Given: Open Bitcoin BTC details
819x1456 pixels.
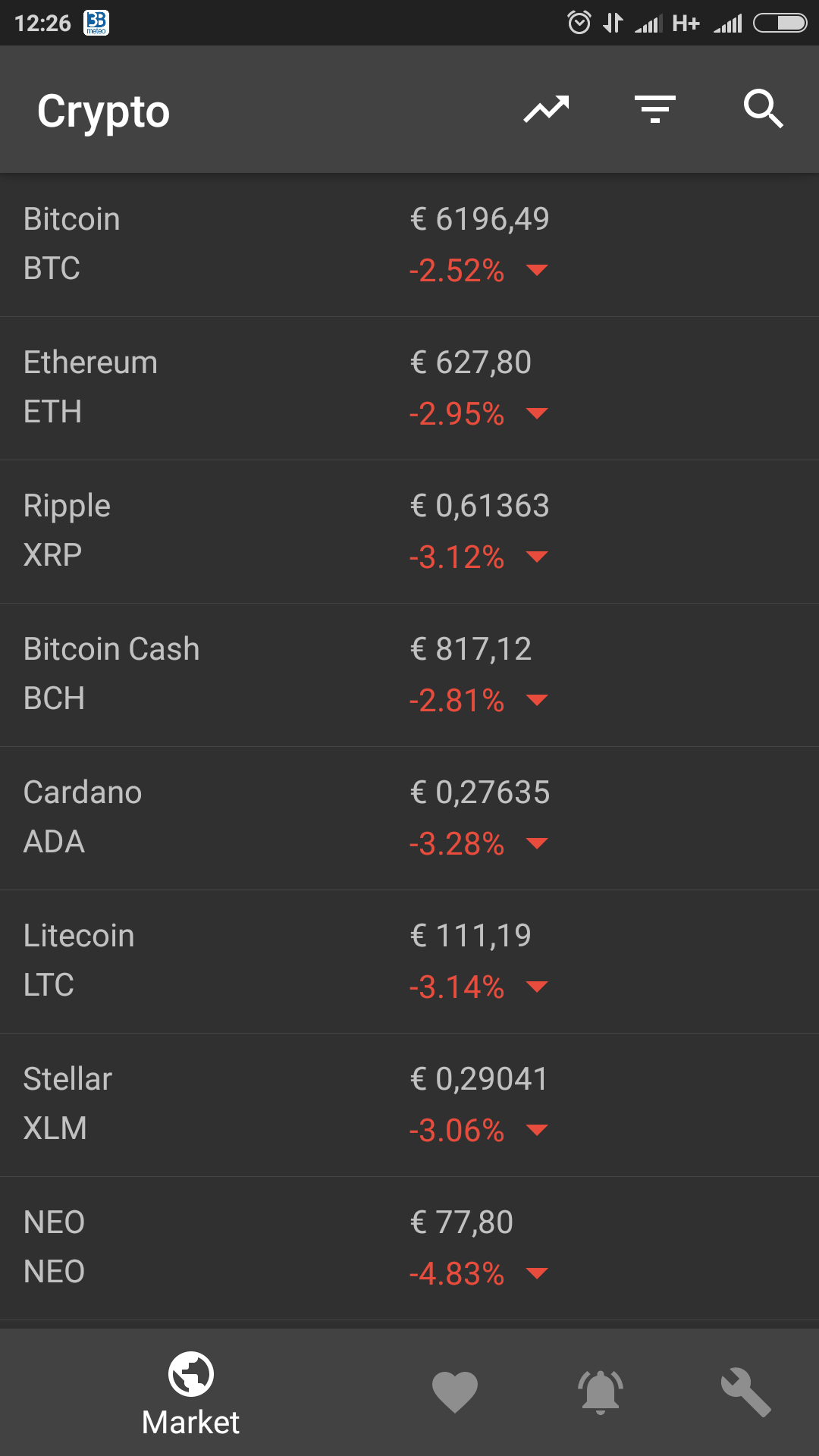Looking at the screenshot, I should [409, 245].
